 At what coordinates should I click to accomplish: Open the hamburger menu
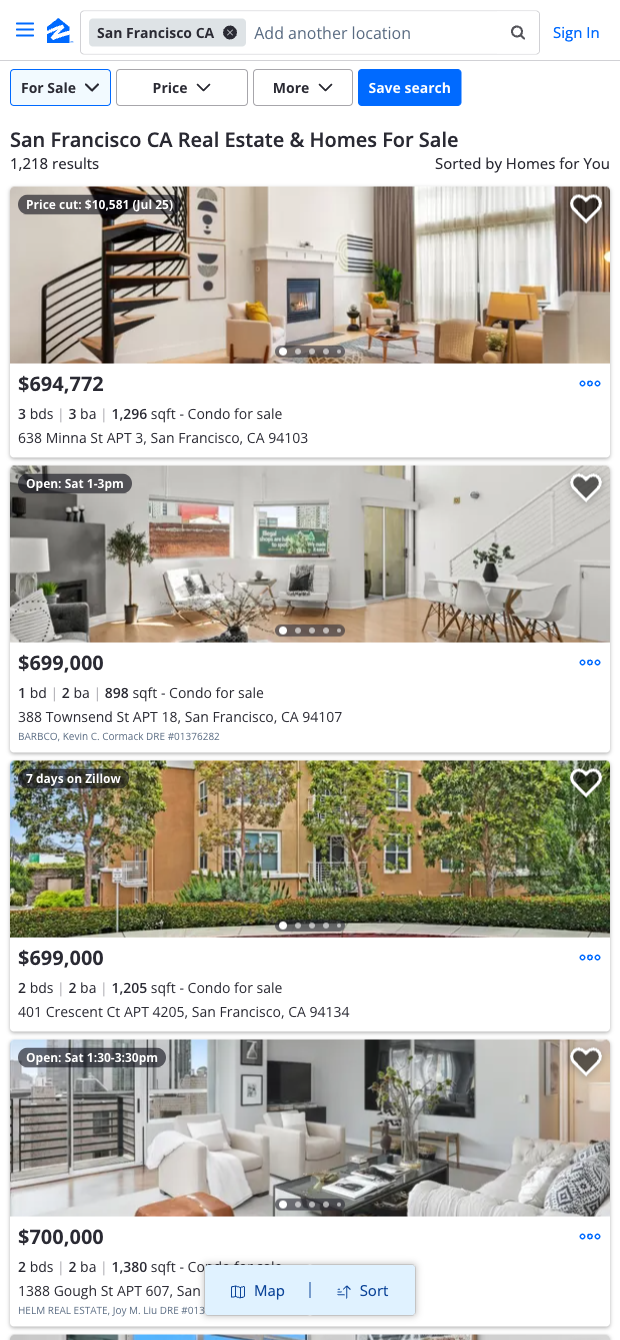pyautogui.click(x=25, y=30)
